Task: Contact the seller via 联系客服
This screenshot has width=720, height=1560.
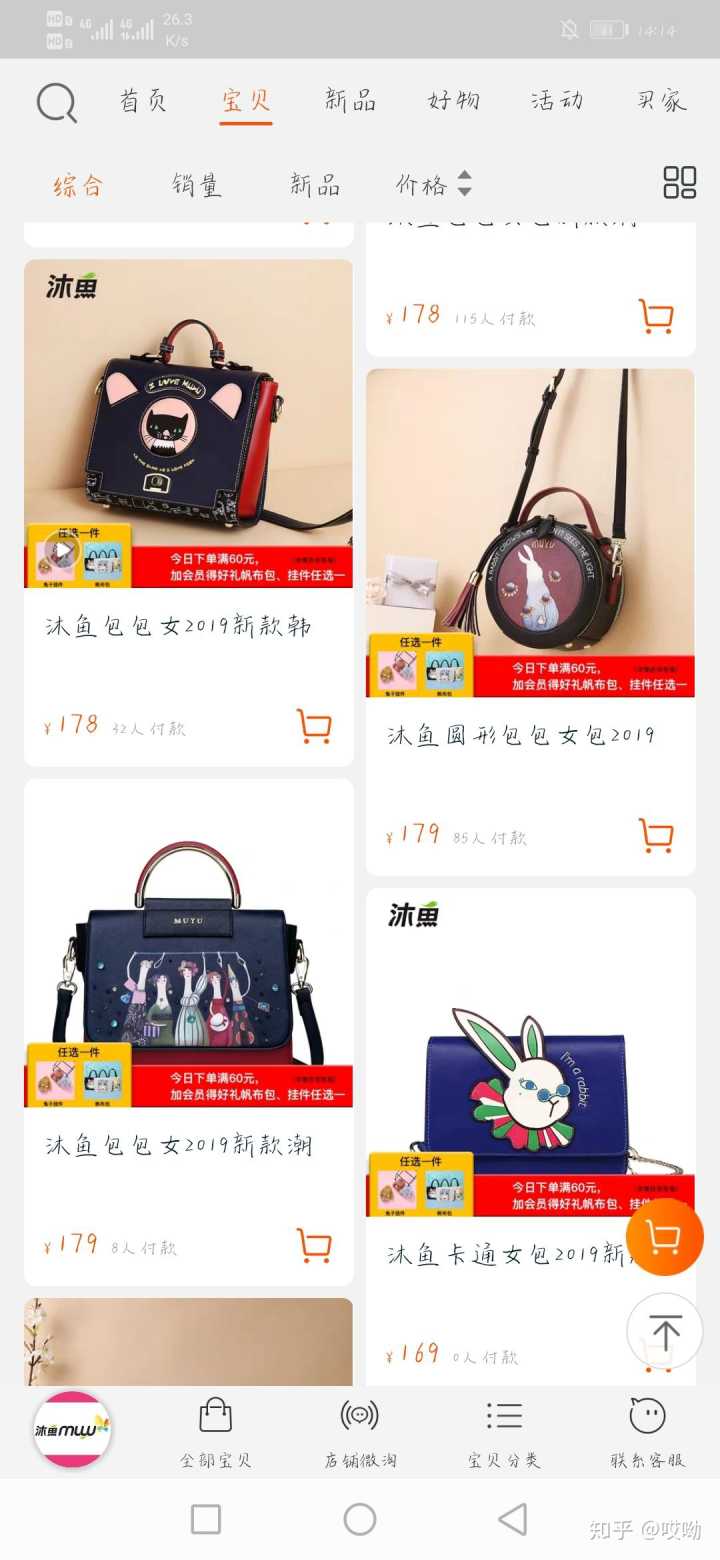Action: point(647,1433)
